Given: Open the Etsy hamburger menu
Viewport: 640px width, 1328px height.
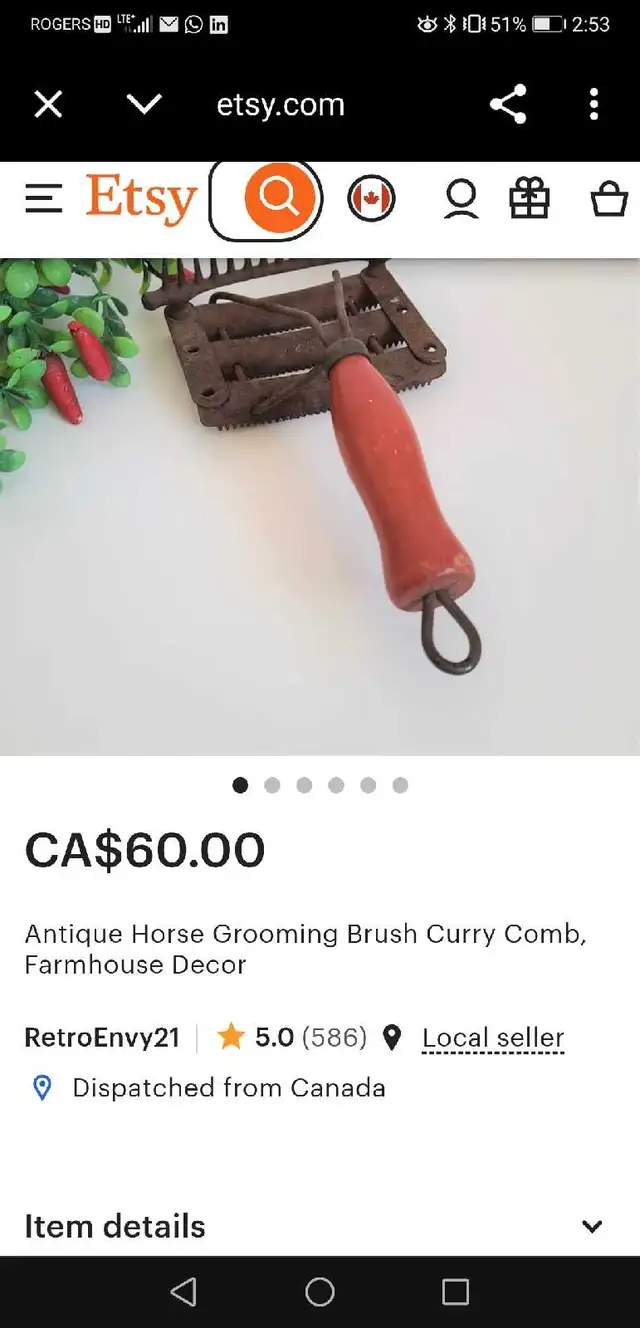Looking at the screenshot, I should pyautogui.click(x=44, y=199).
